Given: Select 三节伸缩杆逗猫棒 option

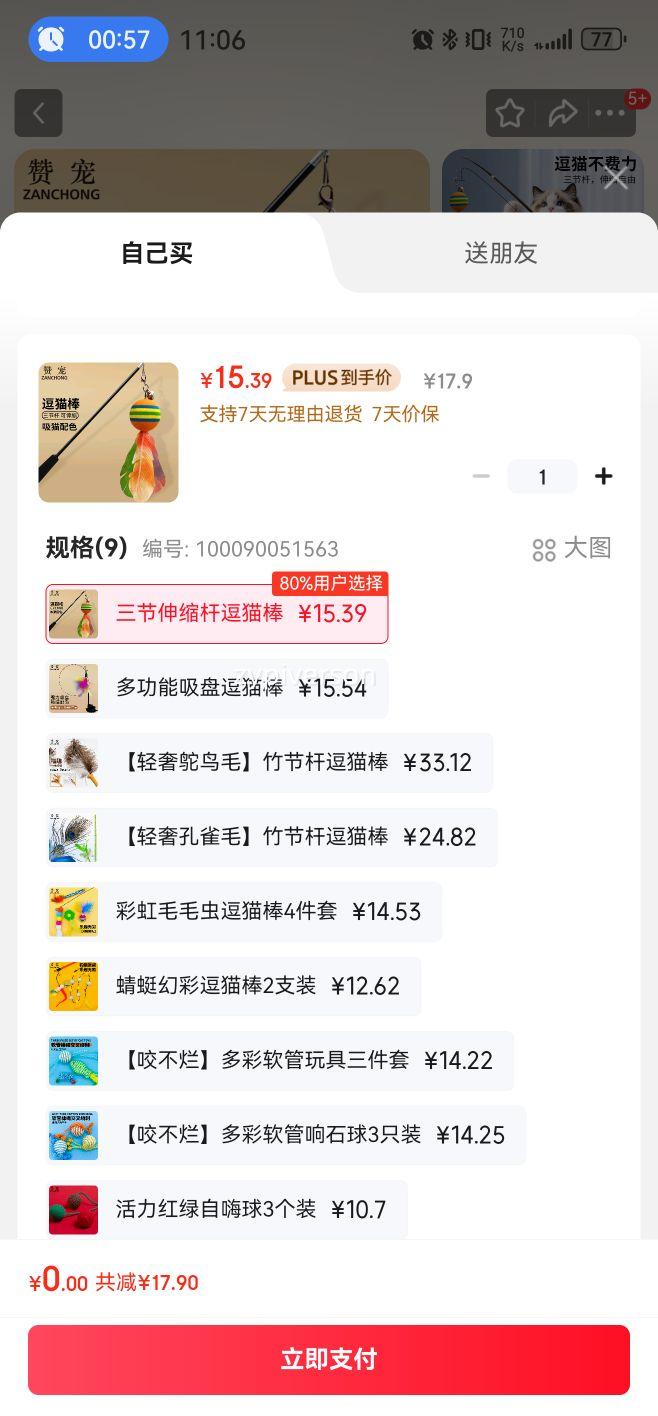Looking at the screenshot, I should pyautogui.click(x=217, y=613).
